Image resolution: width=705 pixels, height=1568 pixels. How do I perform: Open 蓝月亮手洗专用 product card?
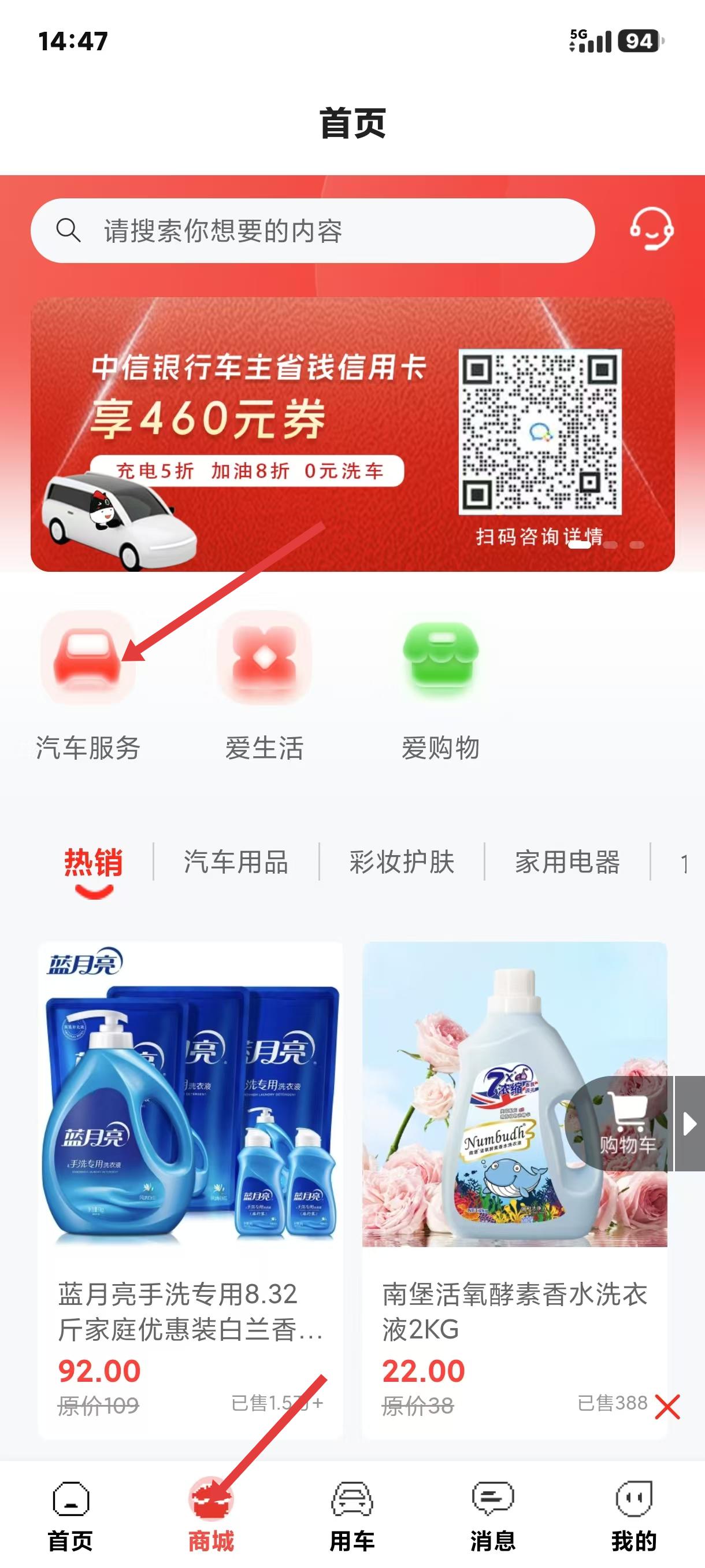click(190, 1190)
